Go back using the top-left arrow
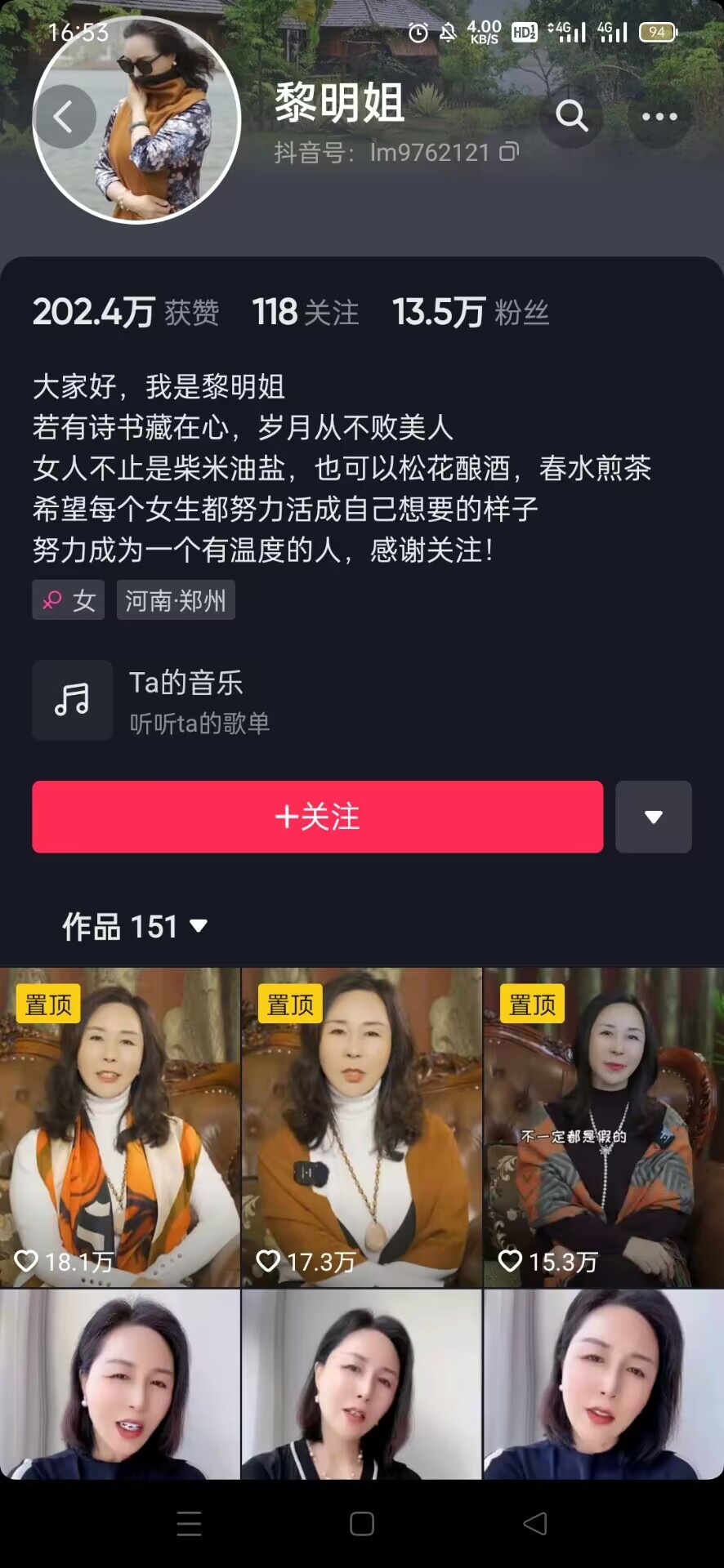This screenshot has width=724, height=1568. [x=64, y=117]
